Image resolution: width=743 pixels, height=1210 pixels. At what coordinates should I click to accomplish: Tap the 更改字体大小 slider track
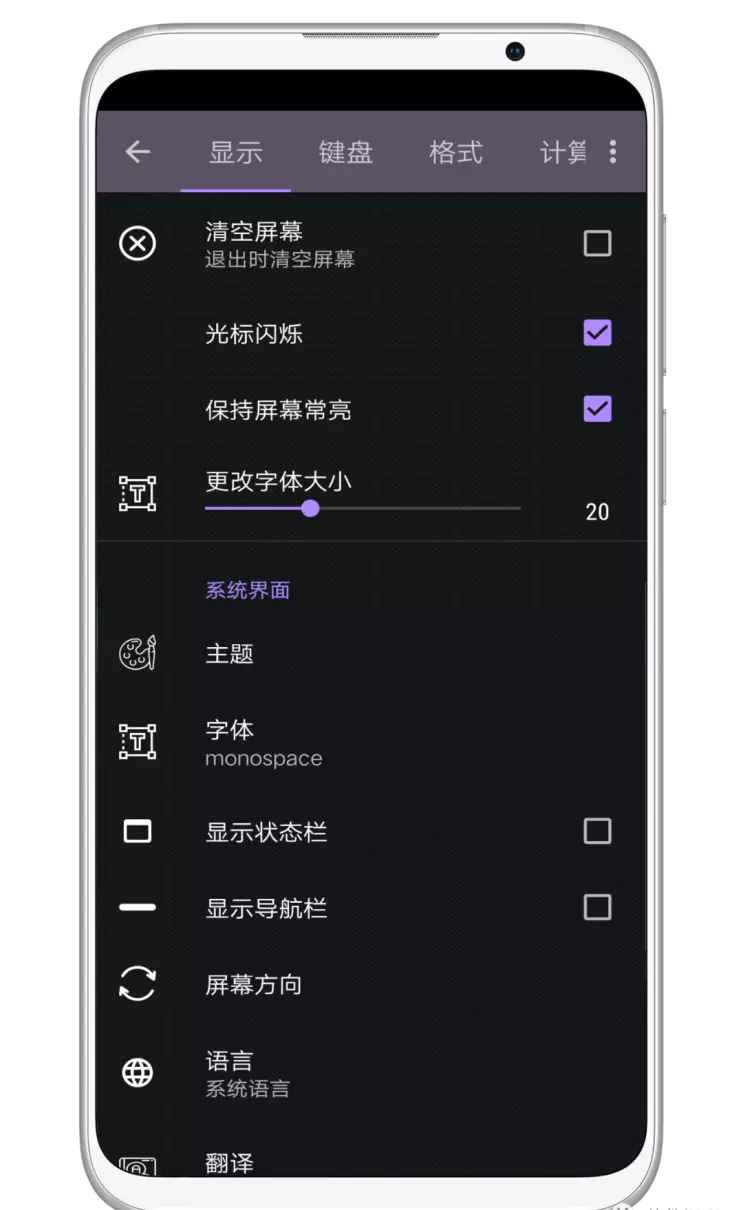click(363, 509)
